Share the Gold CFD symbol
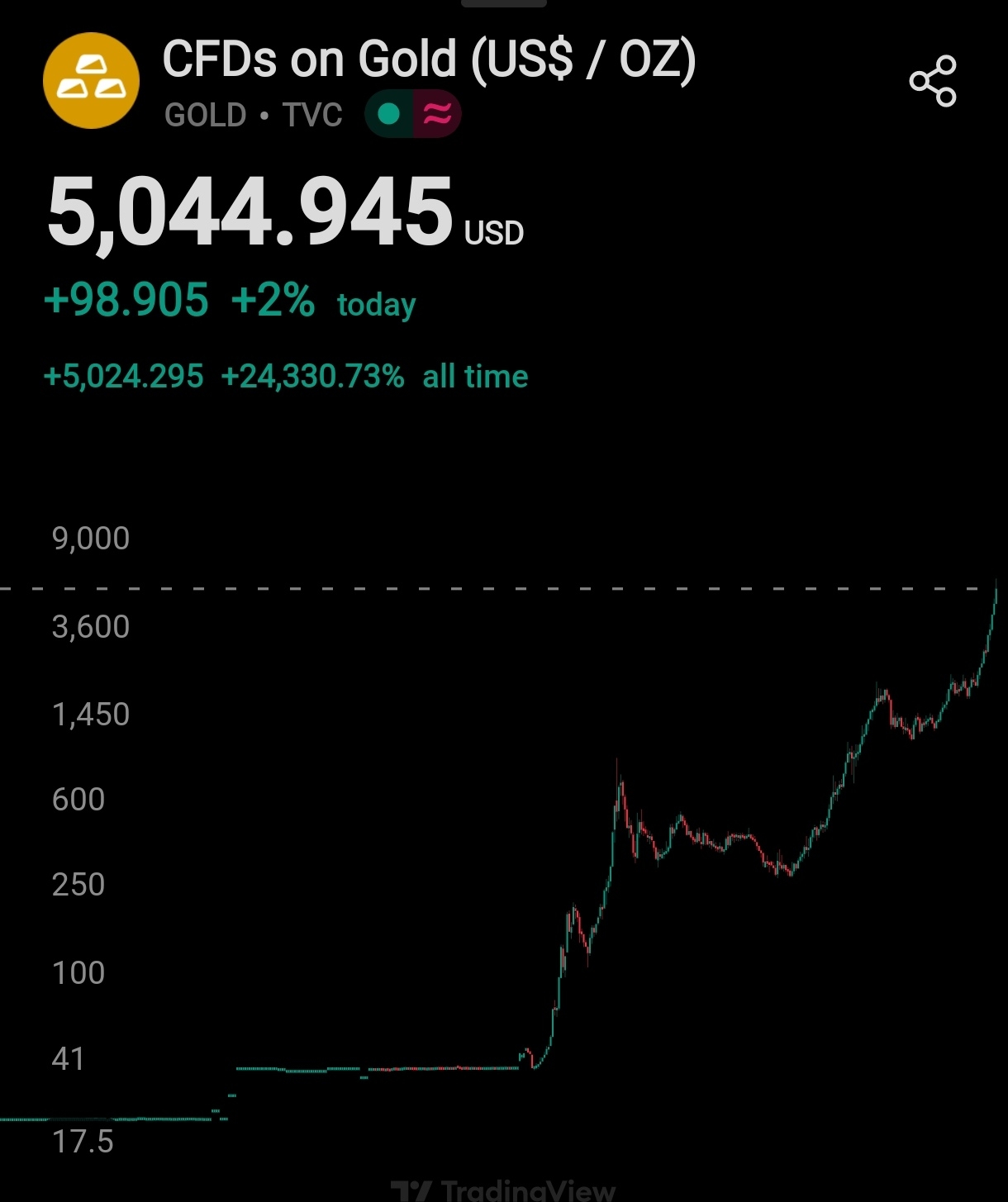This screenshot has width=1008, height=1202. click(x=933, y=81)
